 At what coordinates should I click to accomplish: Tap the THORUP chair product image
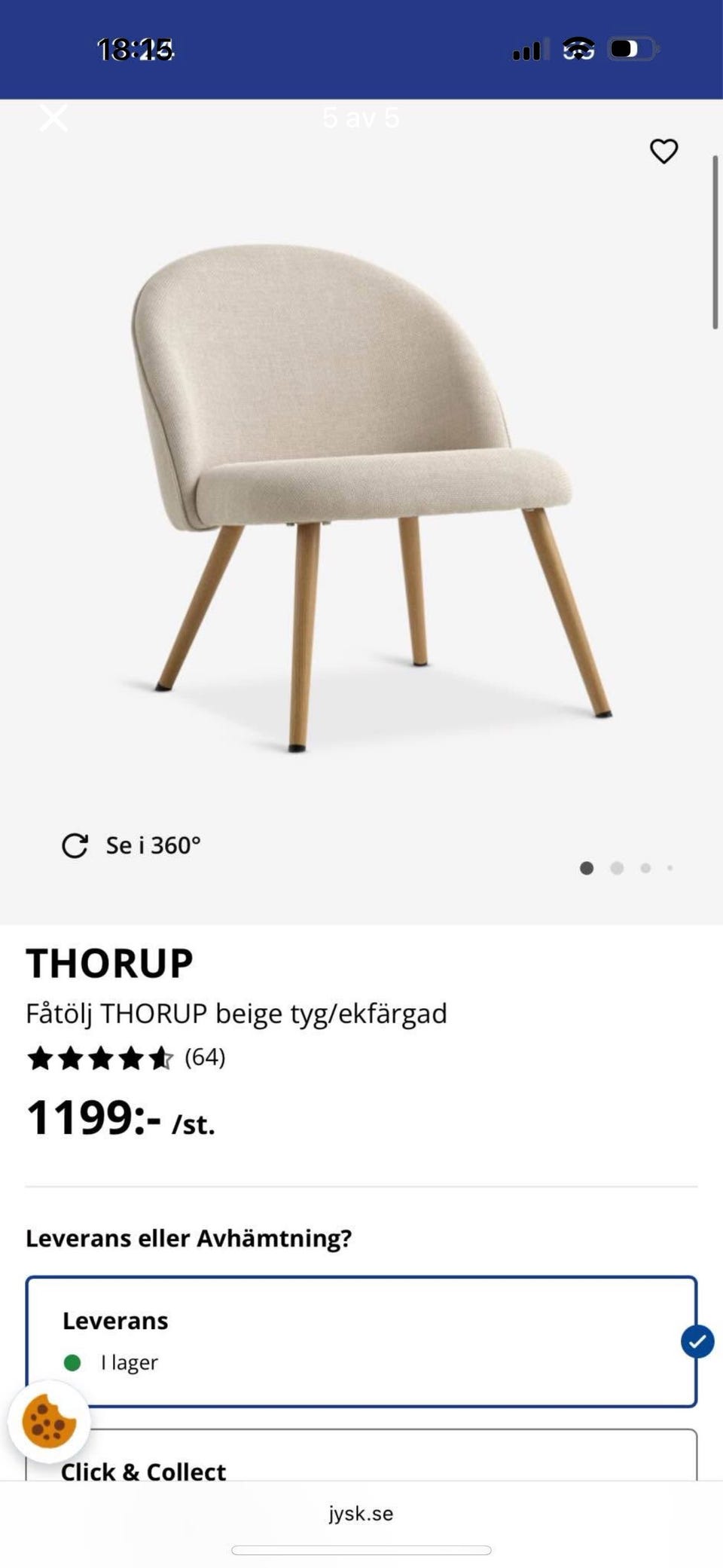361,490
